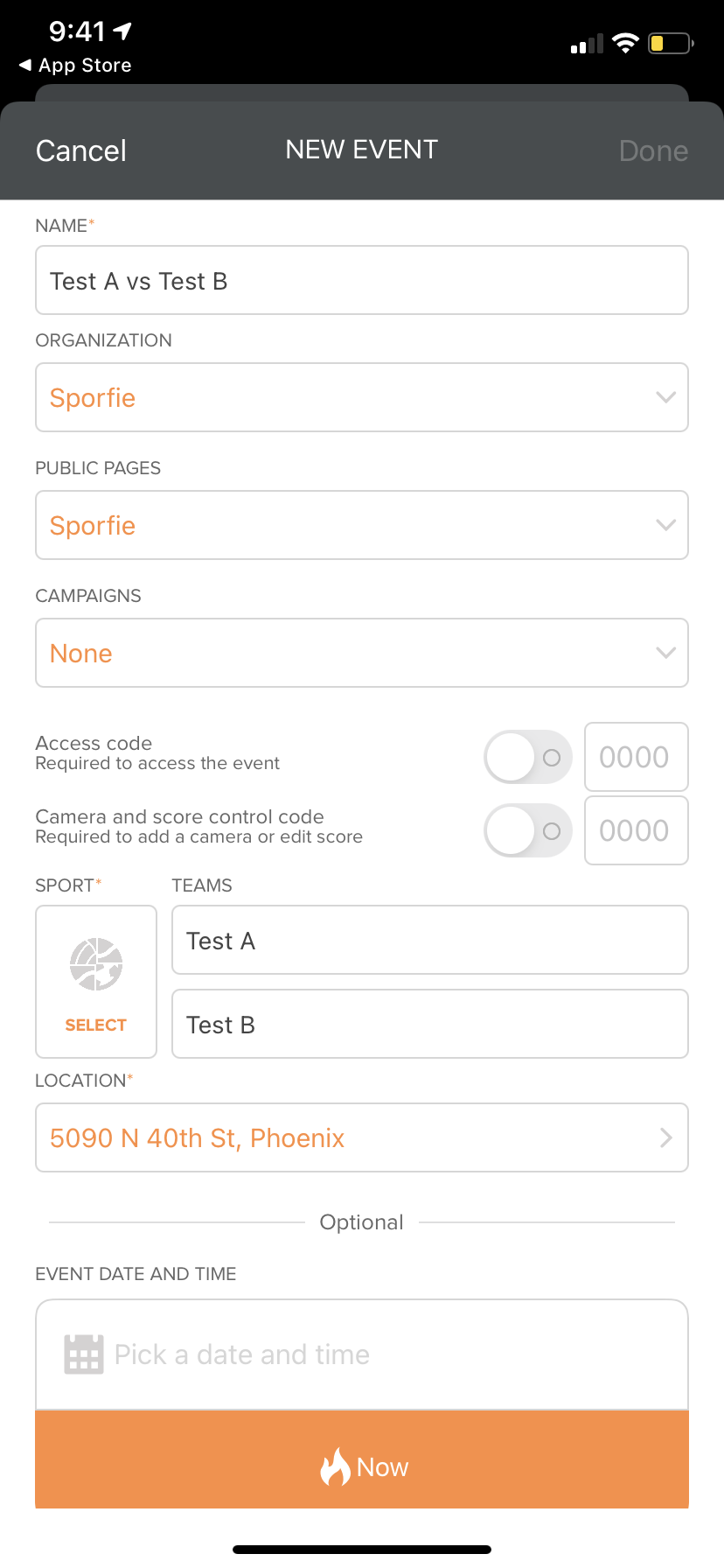The height and width of the screenshot is (1568, 724).
Task: Edit the event name field
Action: tap(361, 281)
